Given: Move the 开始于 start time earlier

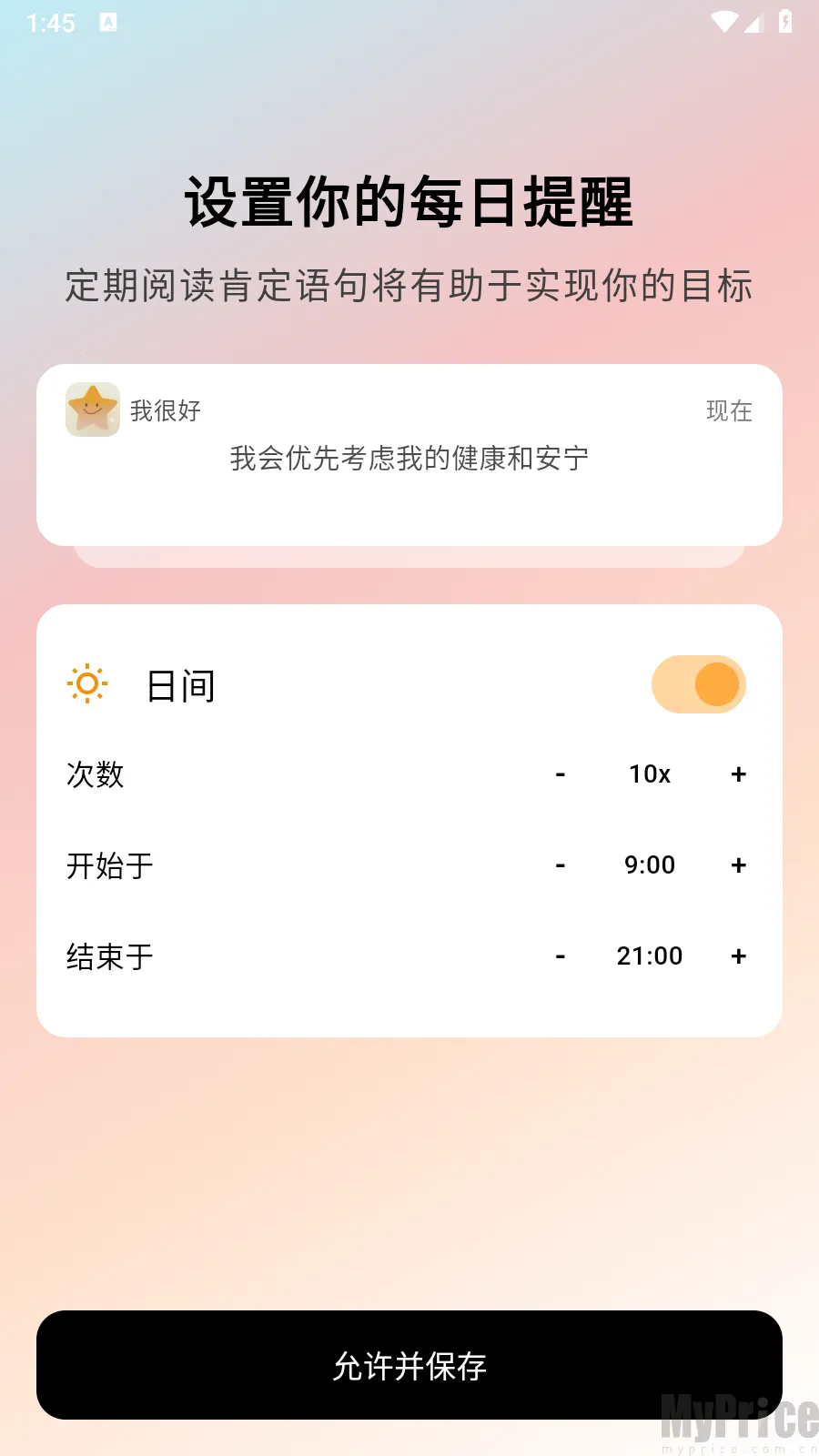Looking at the screenshot, I should tap(561, 865).
